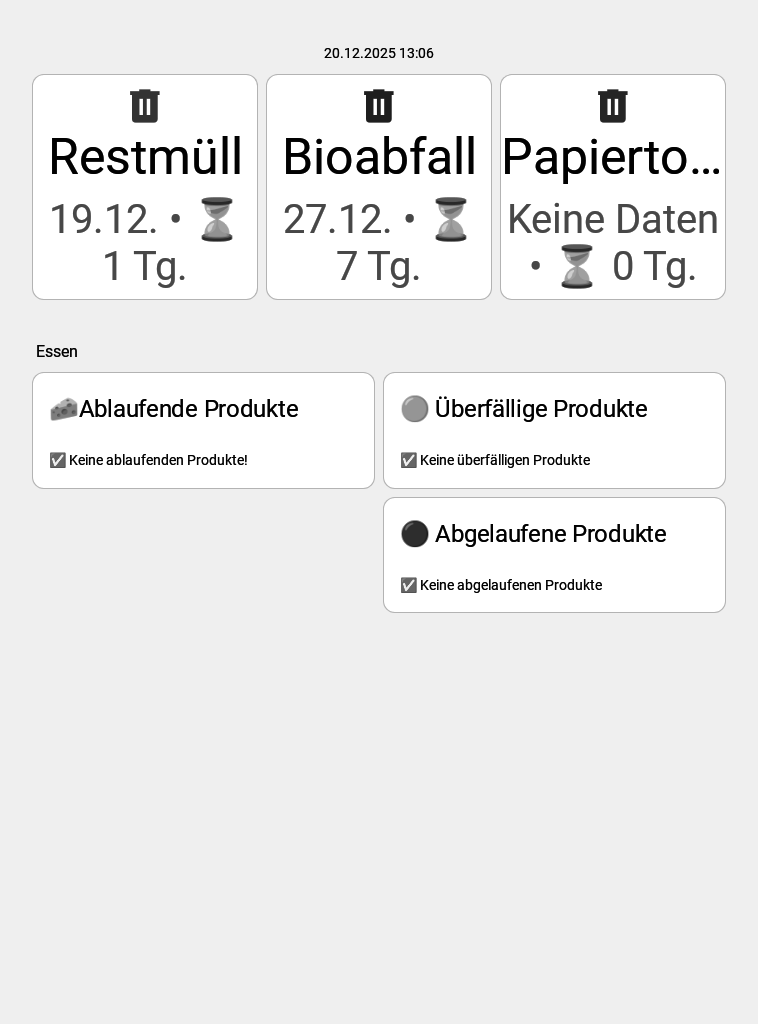View the Bioabfall collection card
The image size is (758, 1024).
pos(379,187)
